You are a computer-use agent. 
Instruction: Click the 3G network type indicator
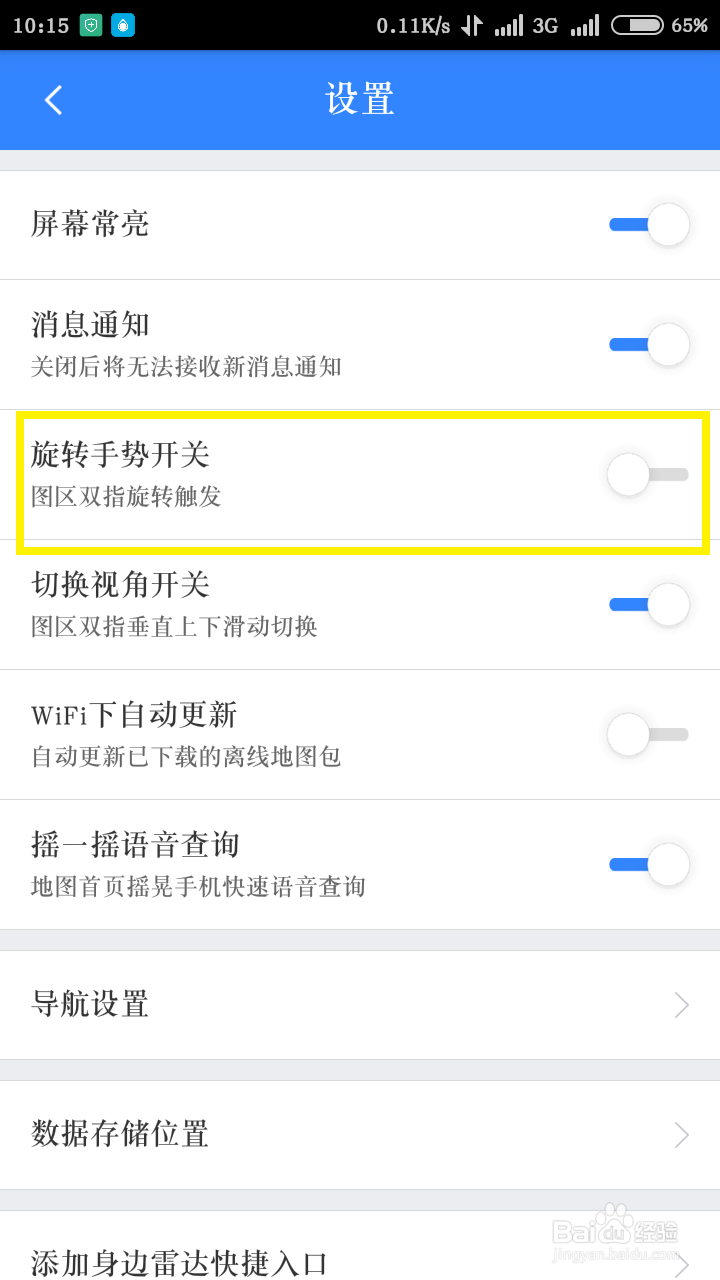click(x=545, y=25)
